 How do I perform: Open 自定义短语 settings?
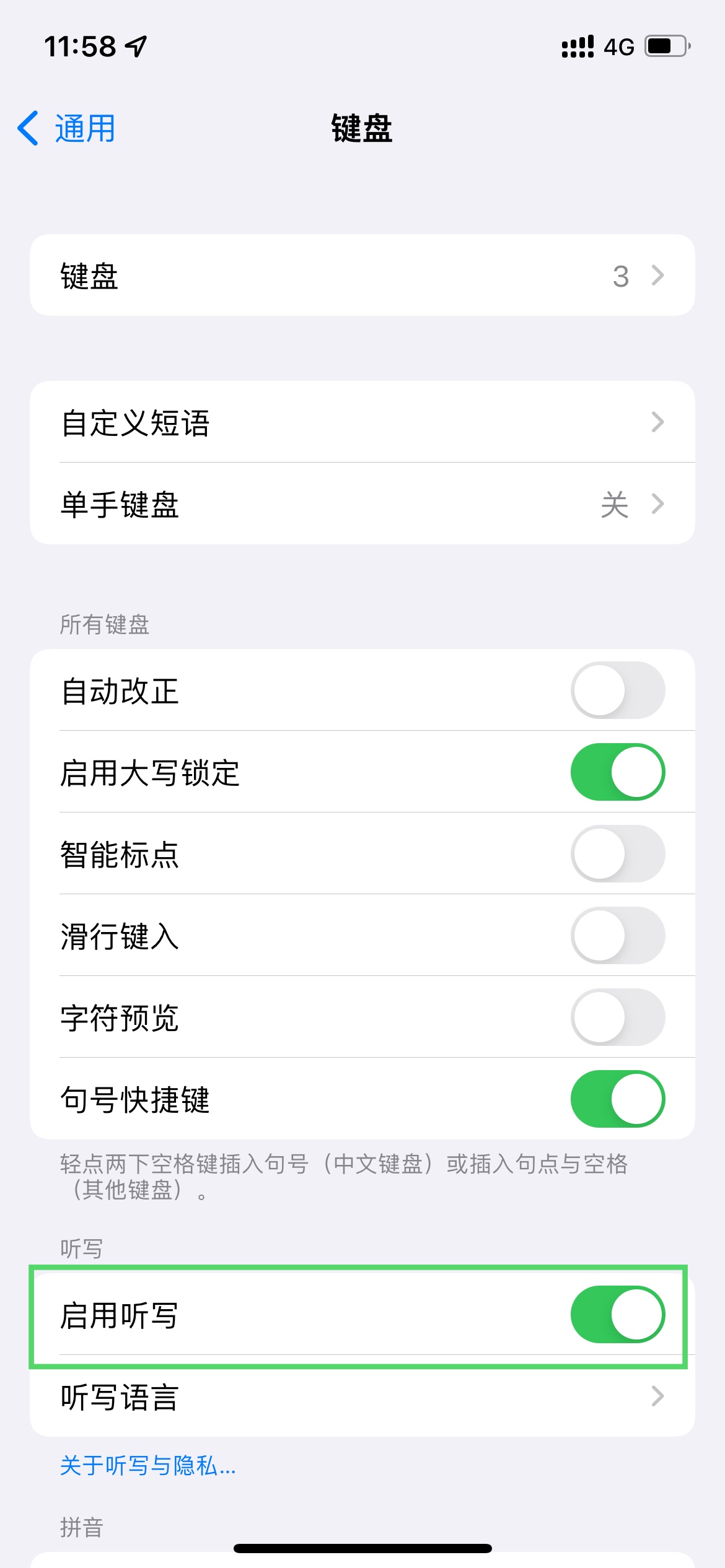[x=362, y=422]
